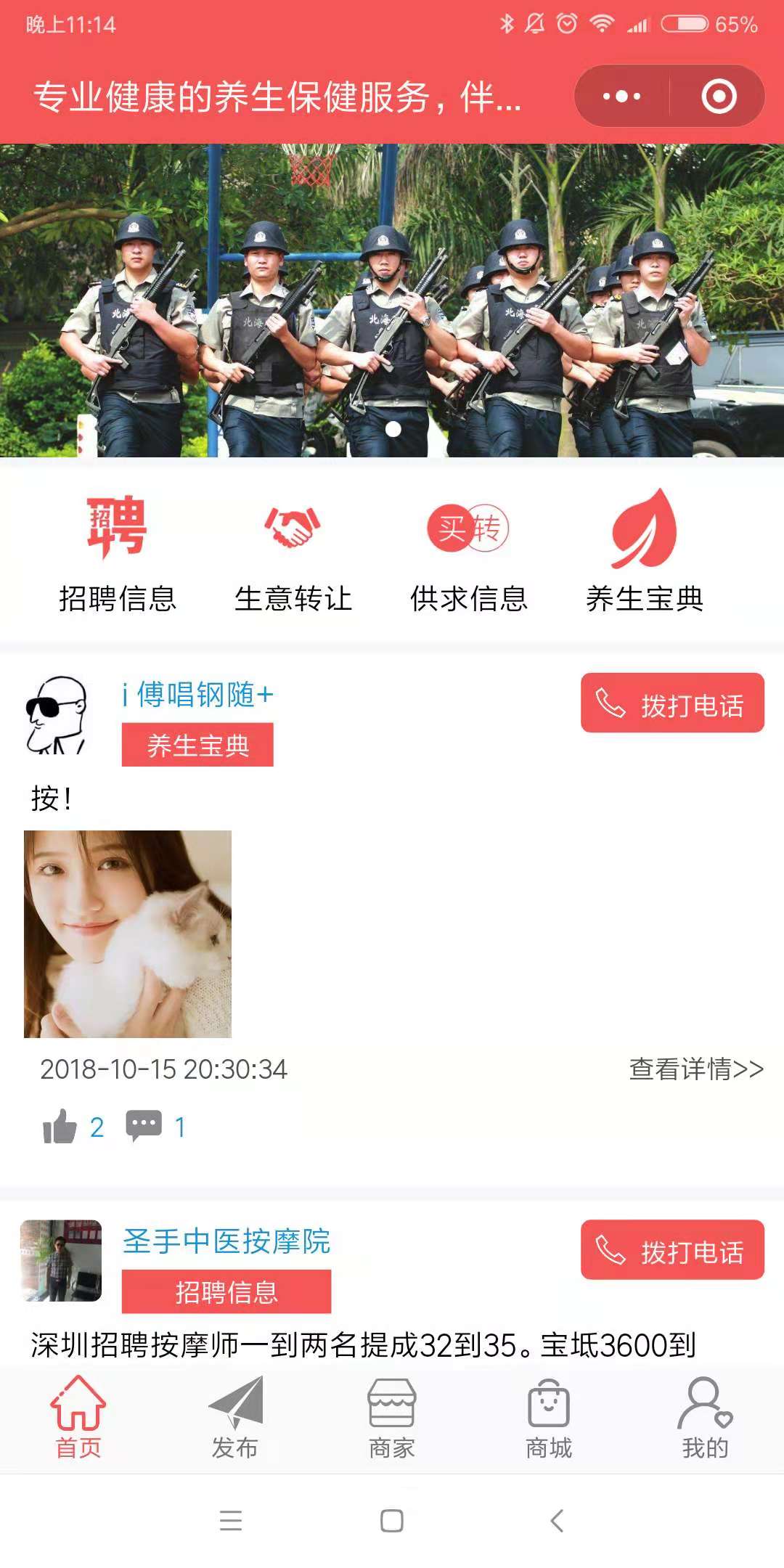
Task: Open the 商城 tab
Action: [549, 1417]
